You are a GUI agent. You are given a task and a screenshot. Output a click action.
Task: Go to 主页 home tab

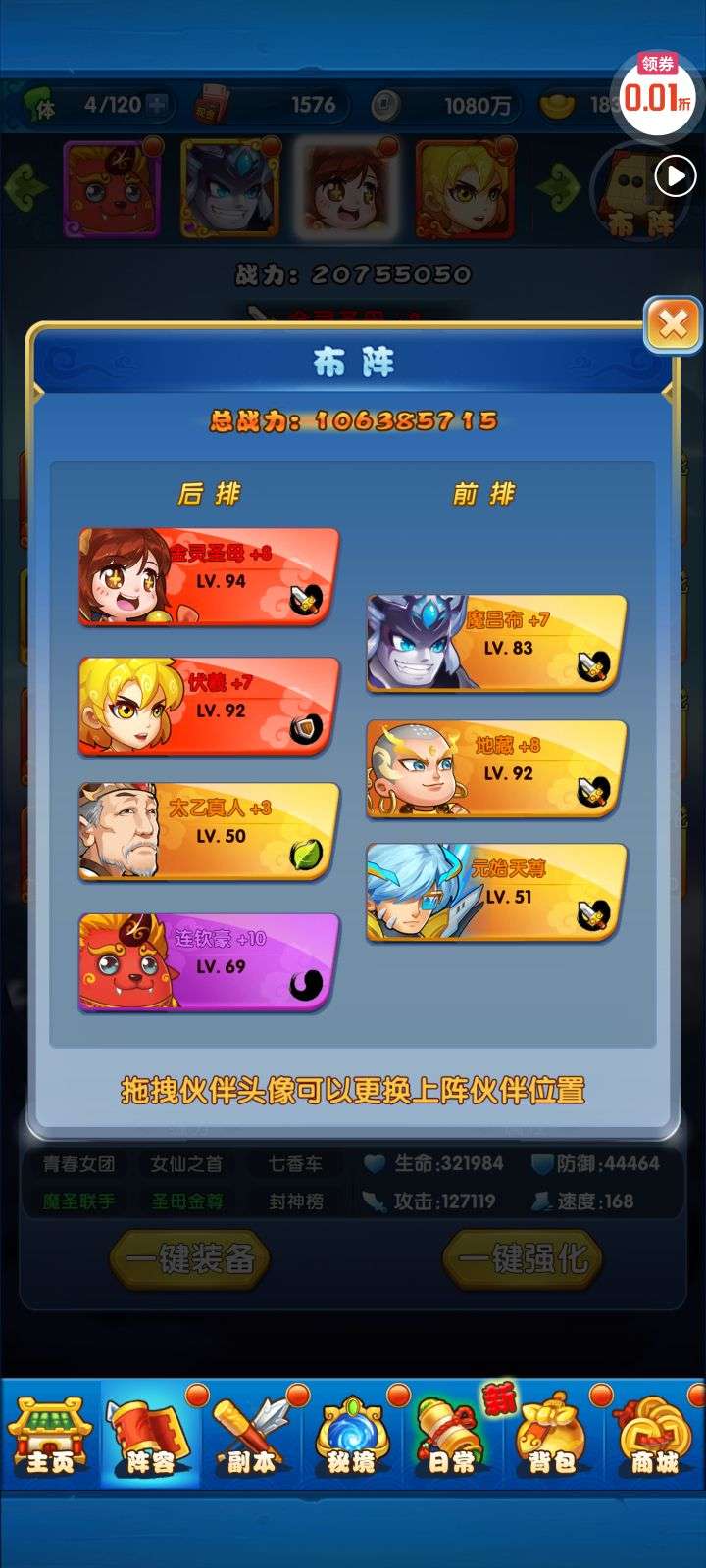(49, 1438)
